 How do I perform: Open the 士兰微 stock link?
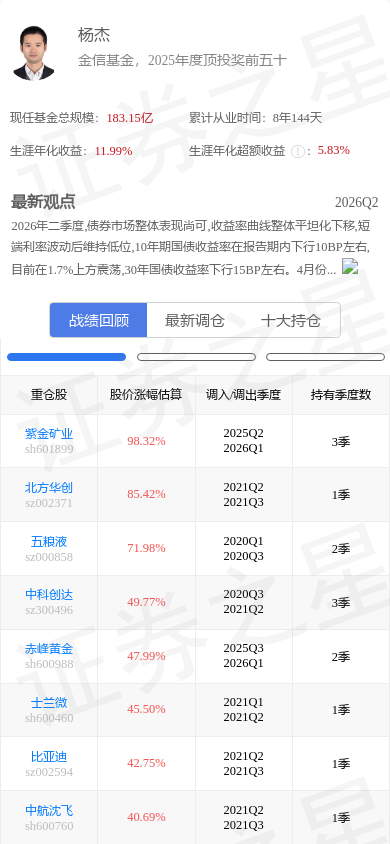coord(49,702)
